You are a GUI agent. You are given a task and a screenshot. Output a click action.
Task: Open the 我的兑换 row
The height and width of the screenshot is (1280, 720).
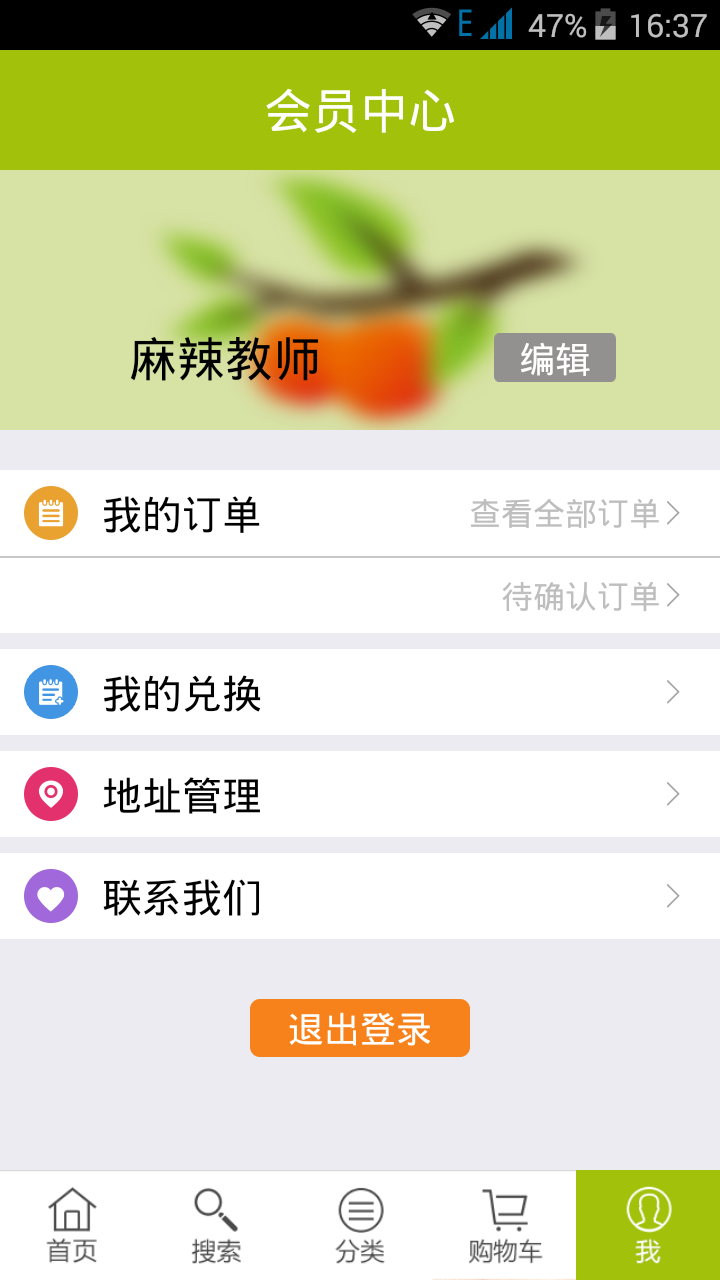pos(360,693)
